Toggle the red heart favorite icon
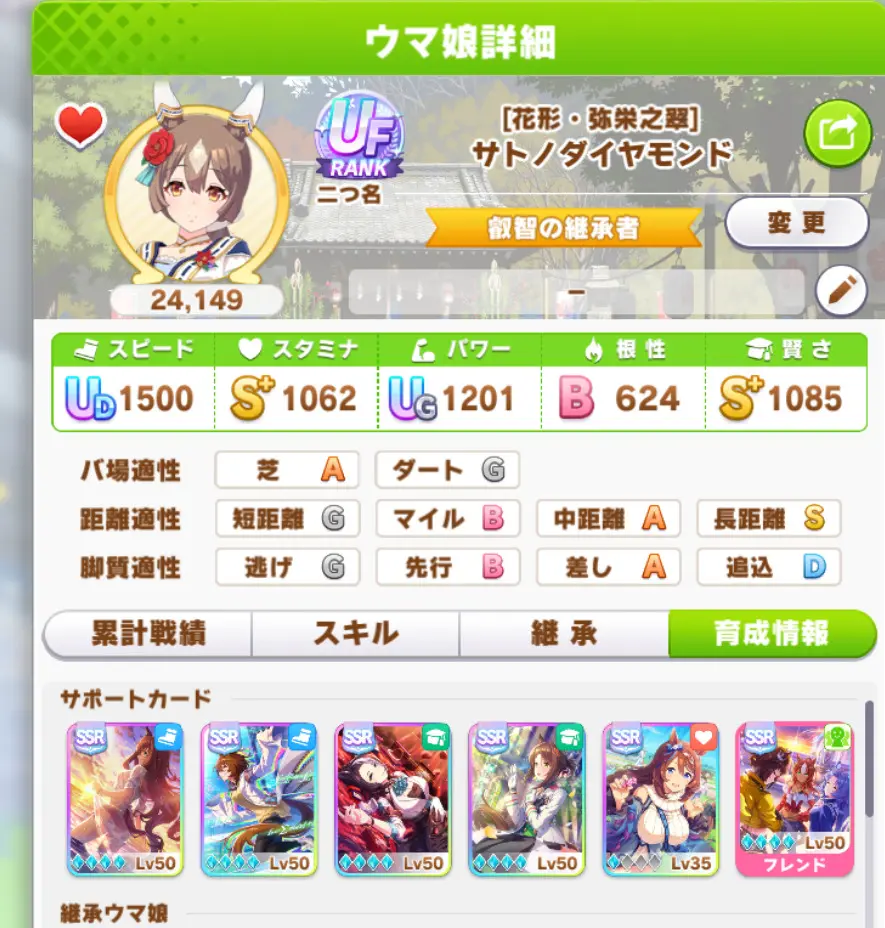Screen dimensions: 885x928 pyautogui.click(x=80, y=126)
